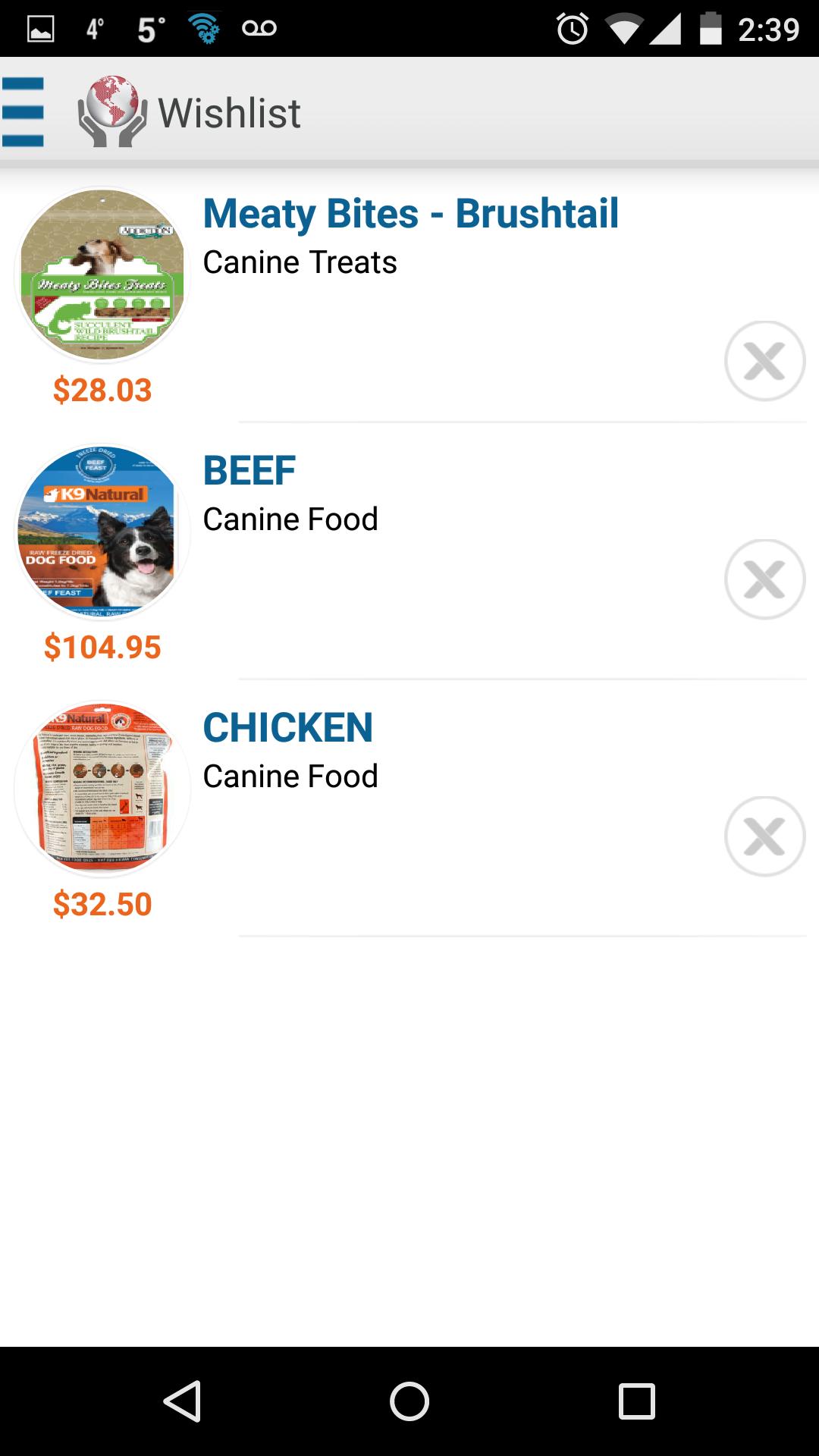Remove CHICKEN Canine Food from wishlist

pyautogui.click(x=764, y=836)
